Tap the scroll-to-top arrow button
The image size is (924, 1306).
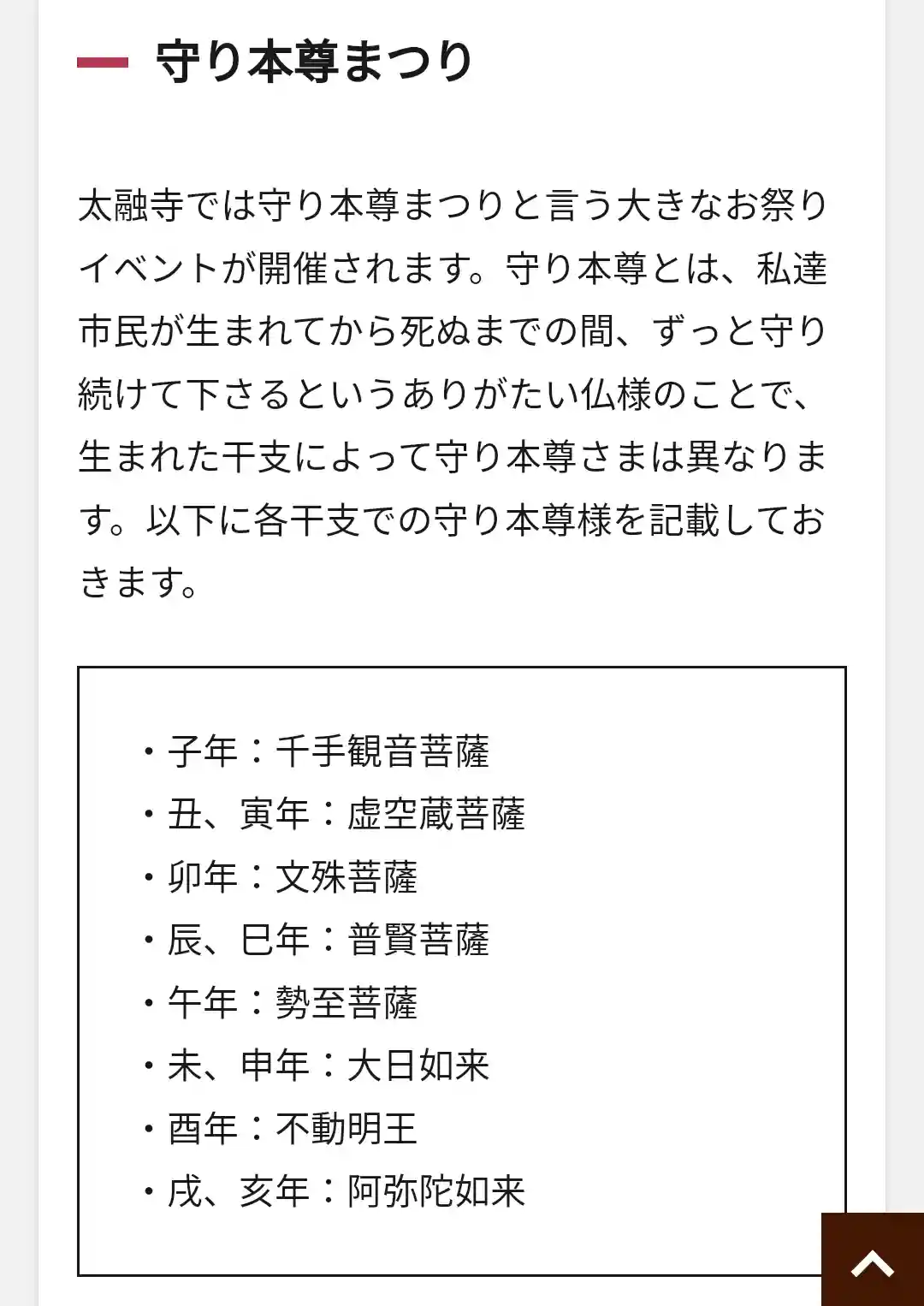coord(873,1261)
